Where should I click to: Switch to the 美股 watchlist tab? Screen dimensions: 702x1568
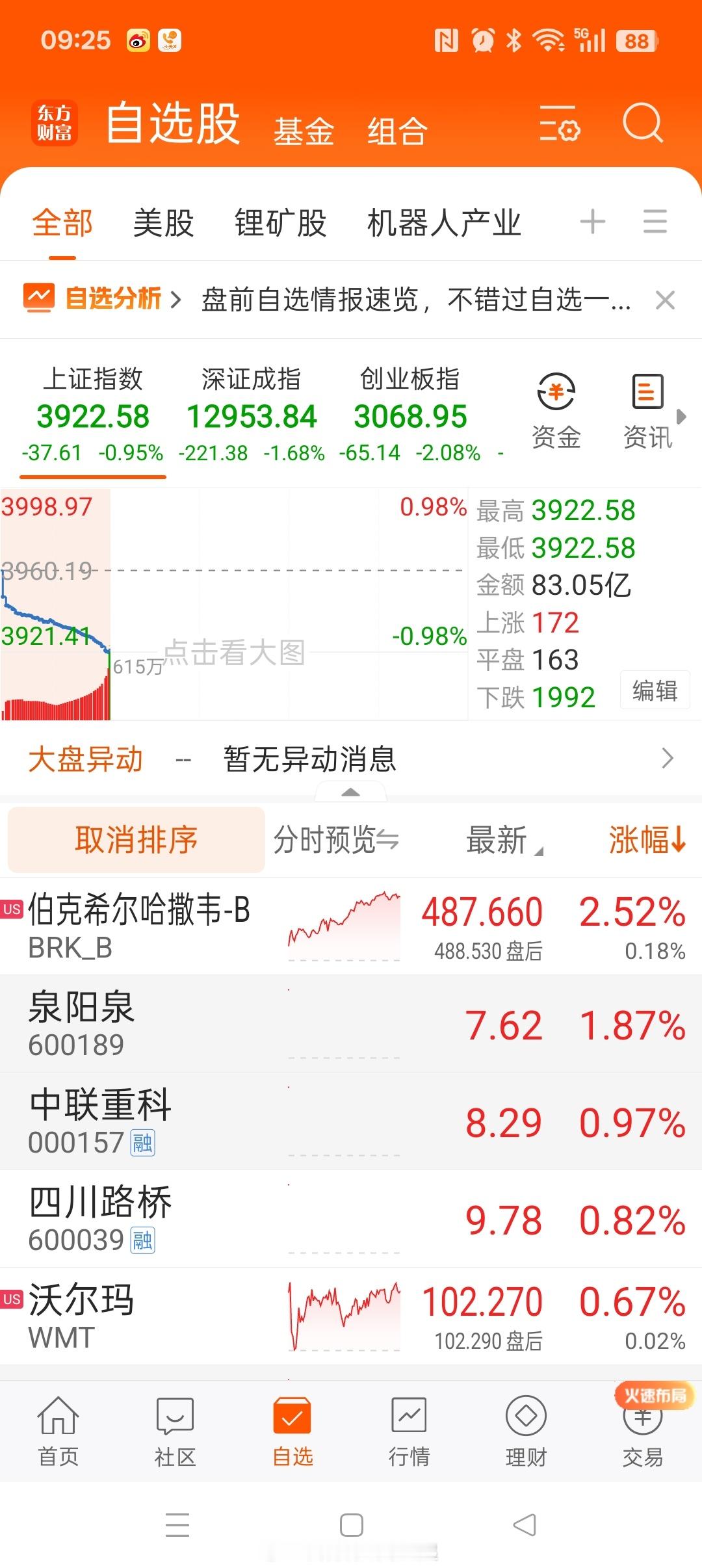tap(162, 222)
